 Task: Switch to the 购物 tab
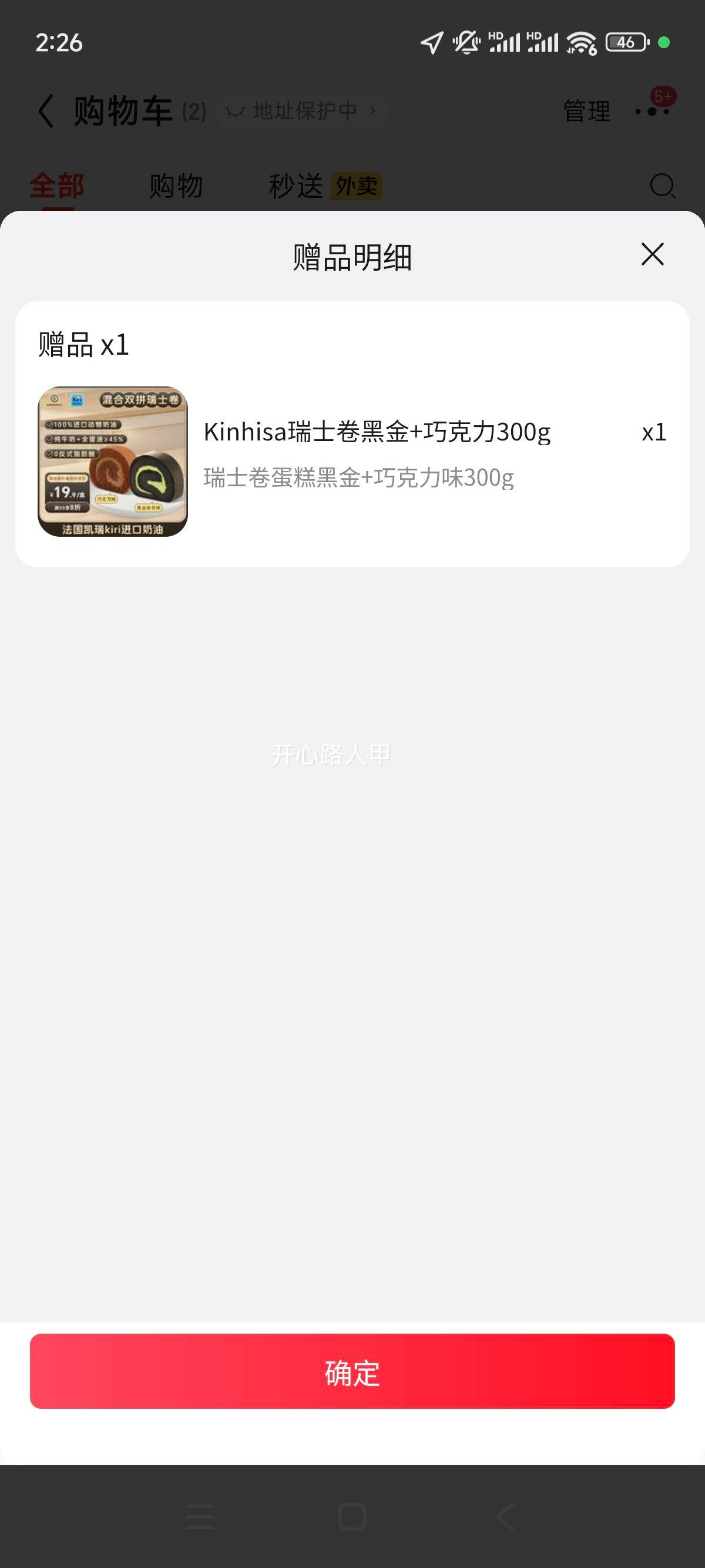click(175, 186)
